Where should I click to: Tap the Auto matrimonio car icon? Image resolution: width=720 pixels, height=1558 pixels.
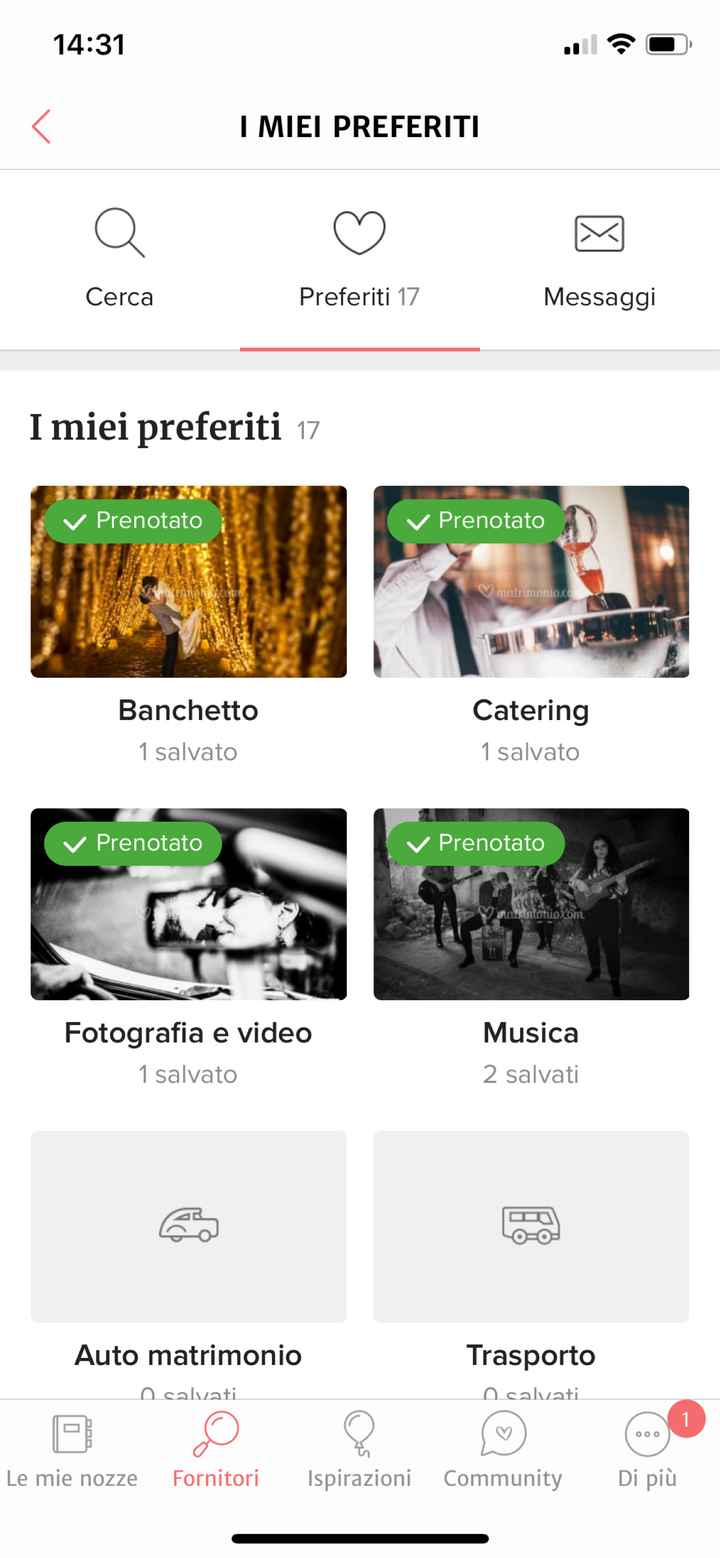coord(188,1225)
